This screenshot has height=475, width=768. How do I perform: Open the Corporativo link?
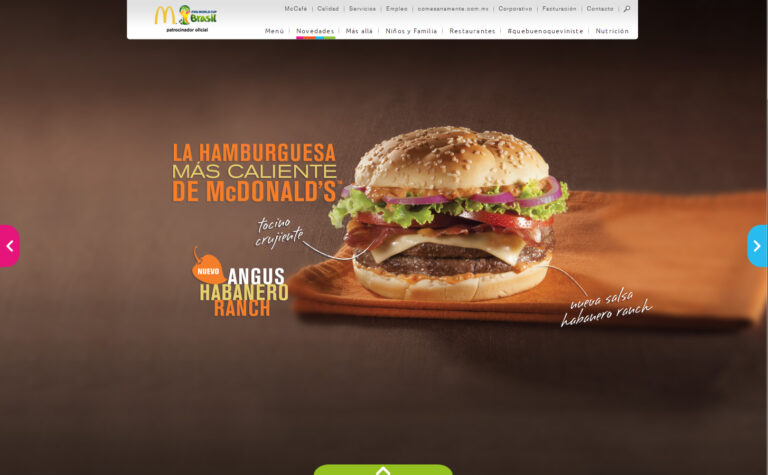(x=515, y=9)
